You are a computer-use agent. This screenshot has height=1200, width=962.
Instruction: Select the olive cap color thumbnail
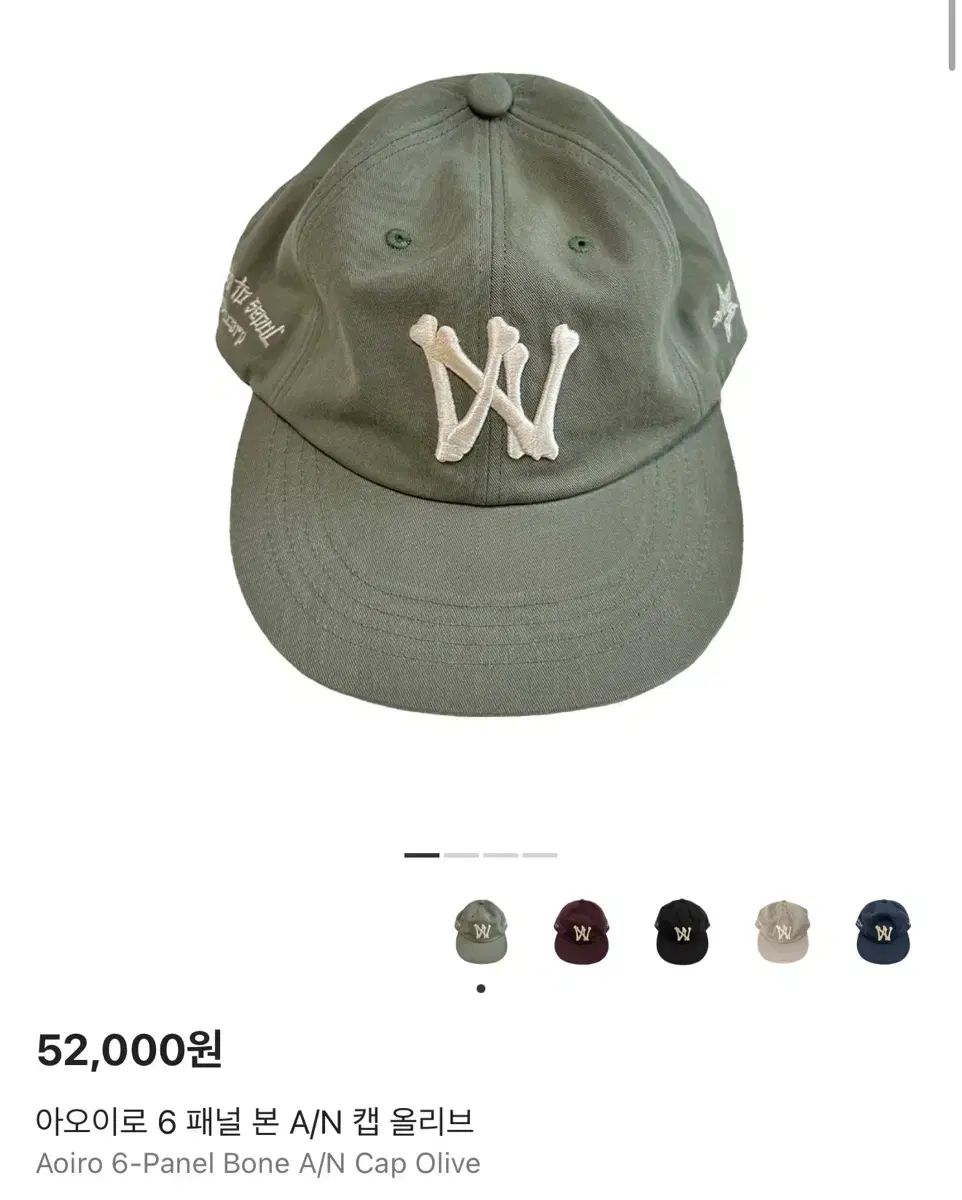pyautogui.click(x=481, y=932)
